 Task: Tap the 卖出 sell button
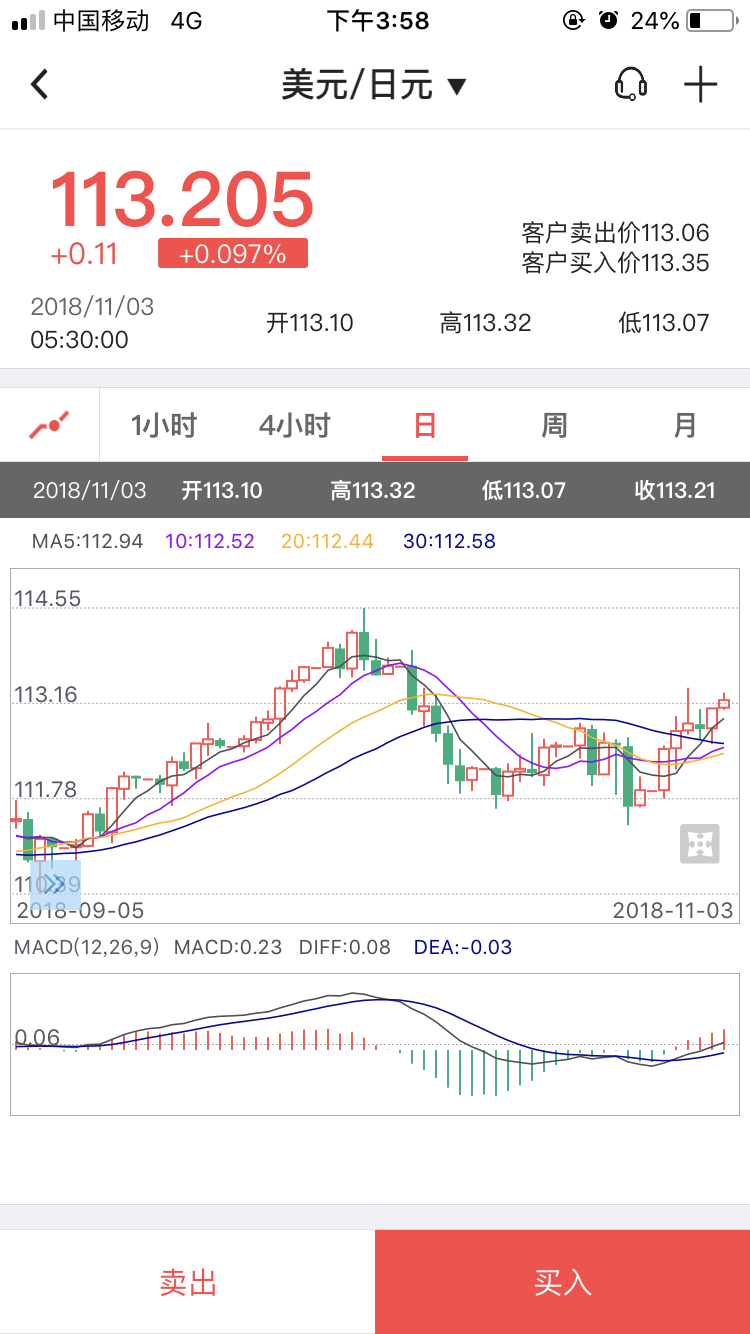pyautogui.click(x=187, y=1281)
